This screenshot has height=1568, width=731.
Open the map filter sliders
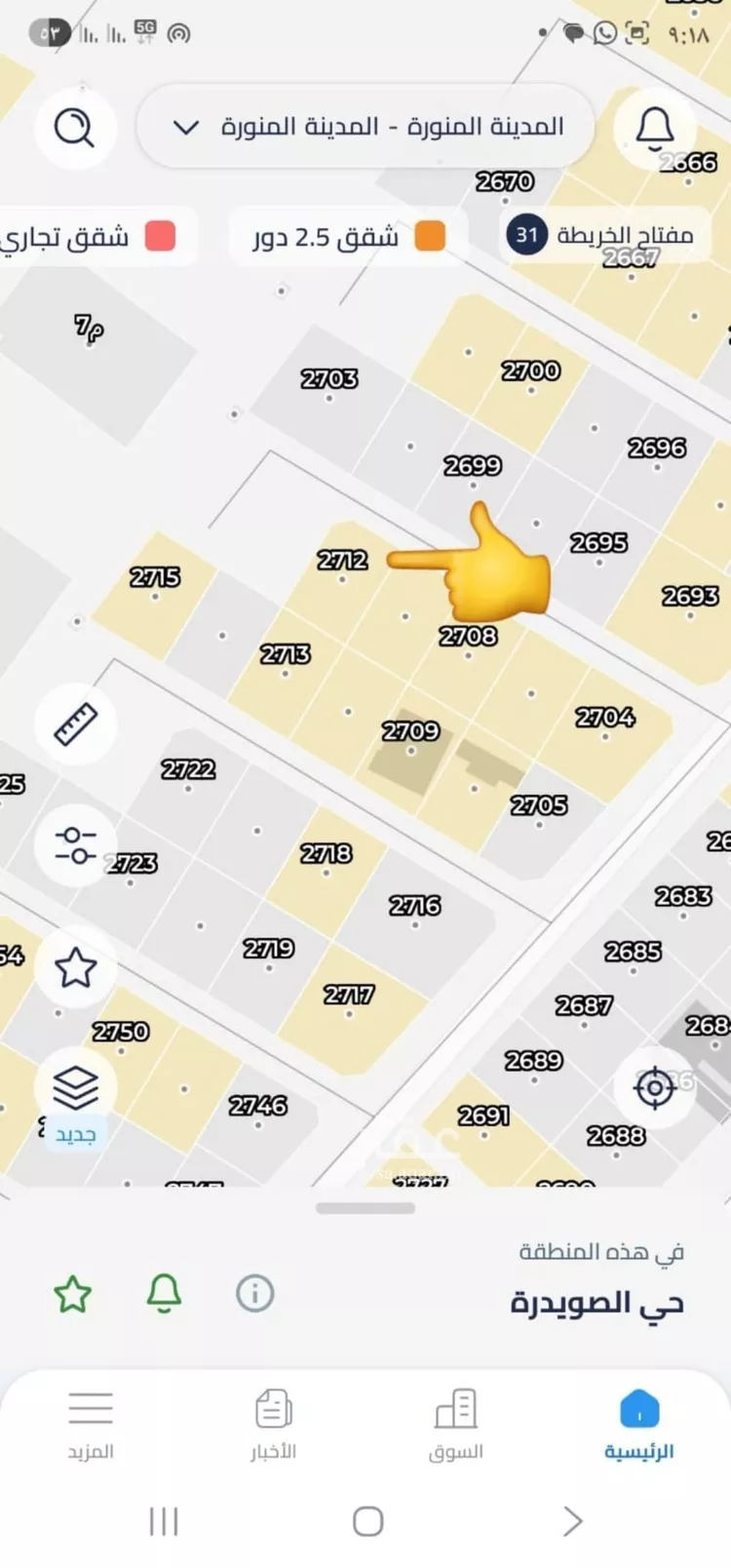(76, 845)
